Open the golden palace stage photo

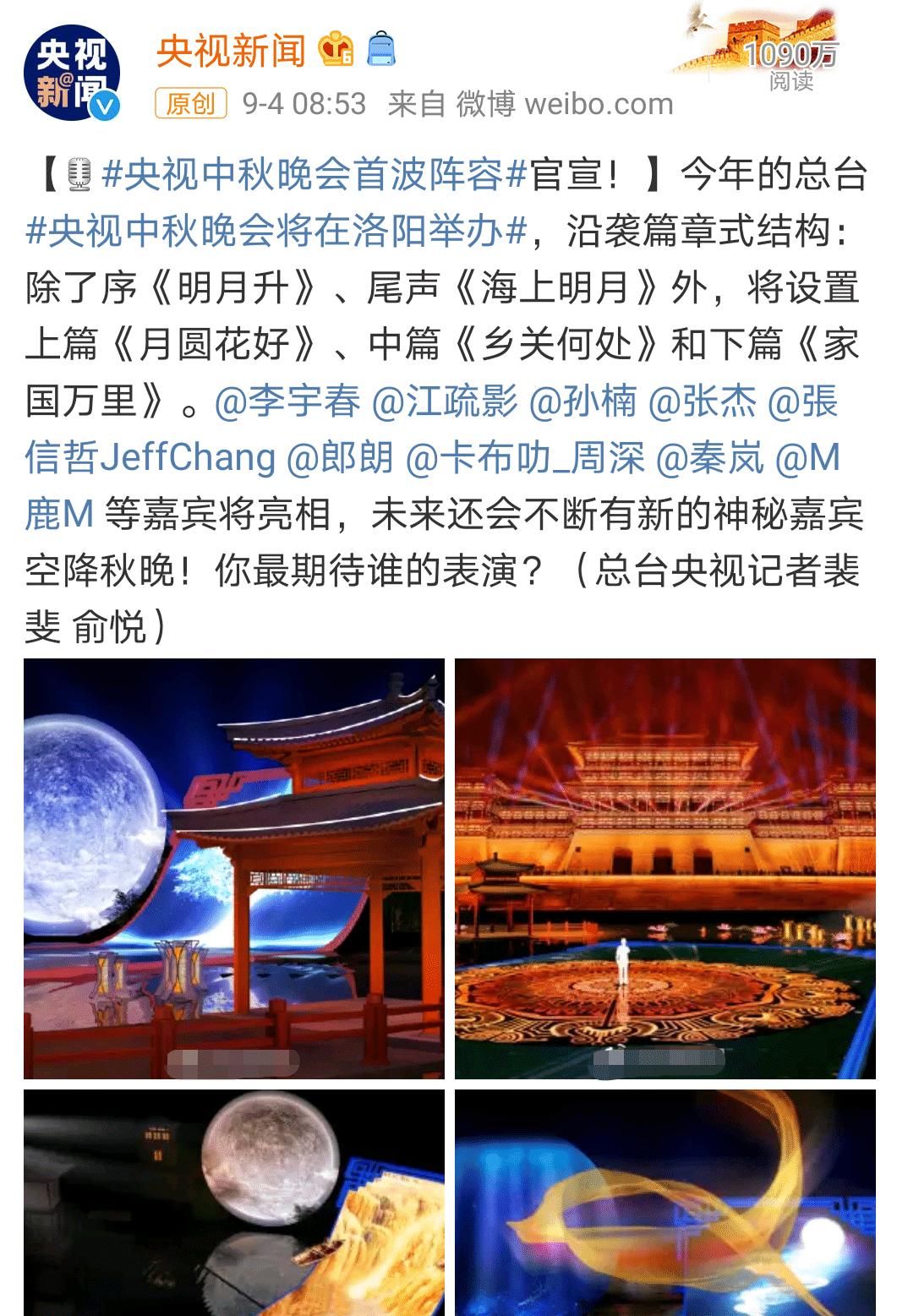coord(665,866)
